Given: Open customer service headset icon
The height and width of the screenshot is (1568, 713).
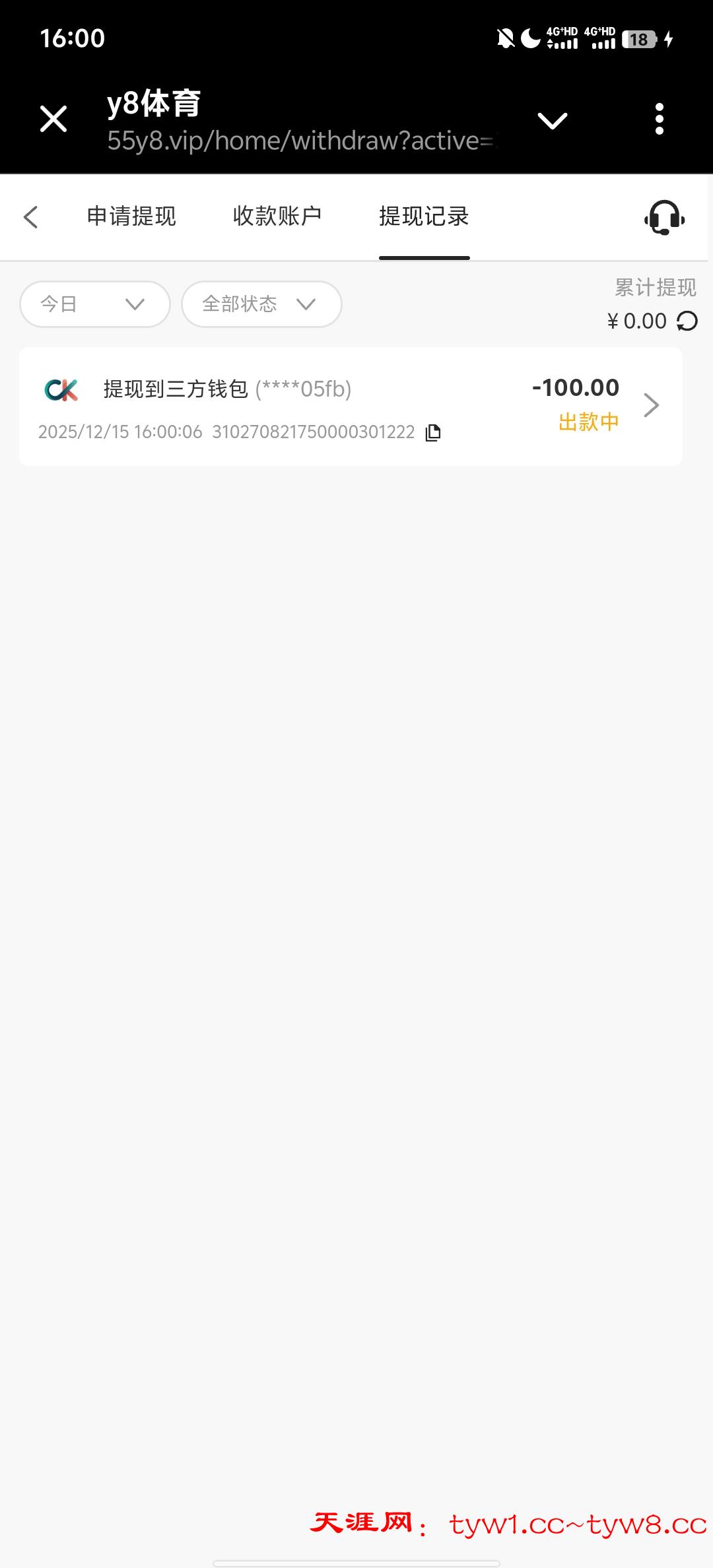Looking at the screenshot, I should [x=662, y=217].
